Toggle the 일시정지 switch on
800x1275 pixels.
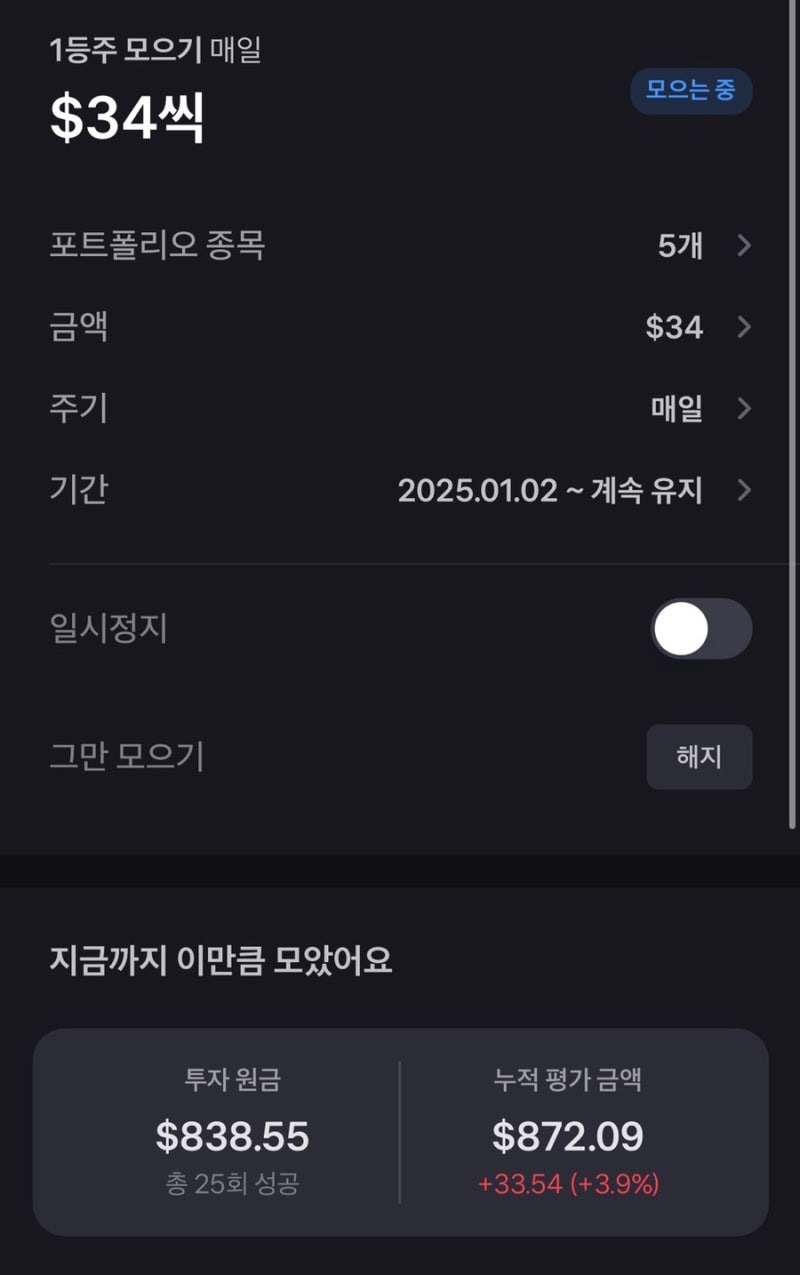[700, 629]
